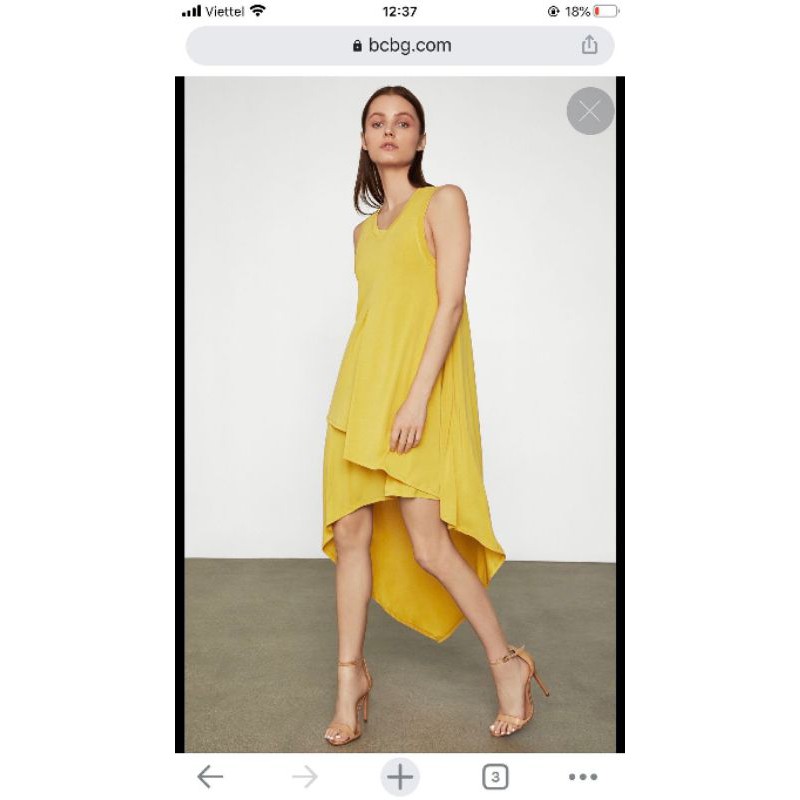The height and width of the screenshot is (800, 800).
Task: Go back to the previous page
Action: coord(210,776)
